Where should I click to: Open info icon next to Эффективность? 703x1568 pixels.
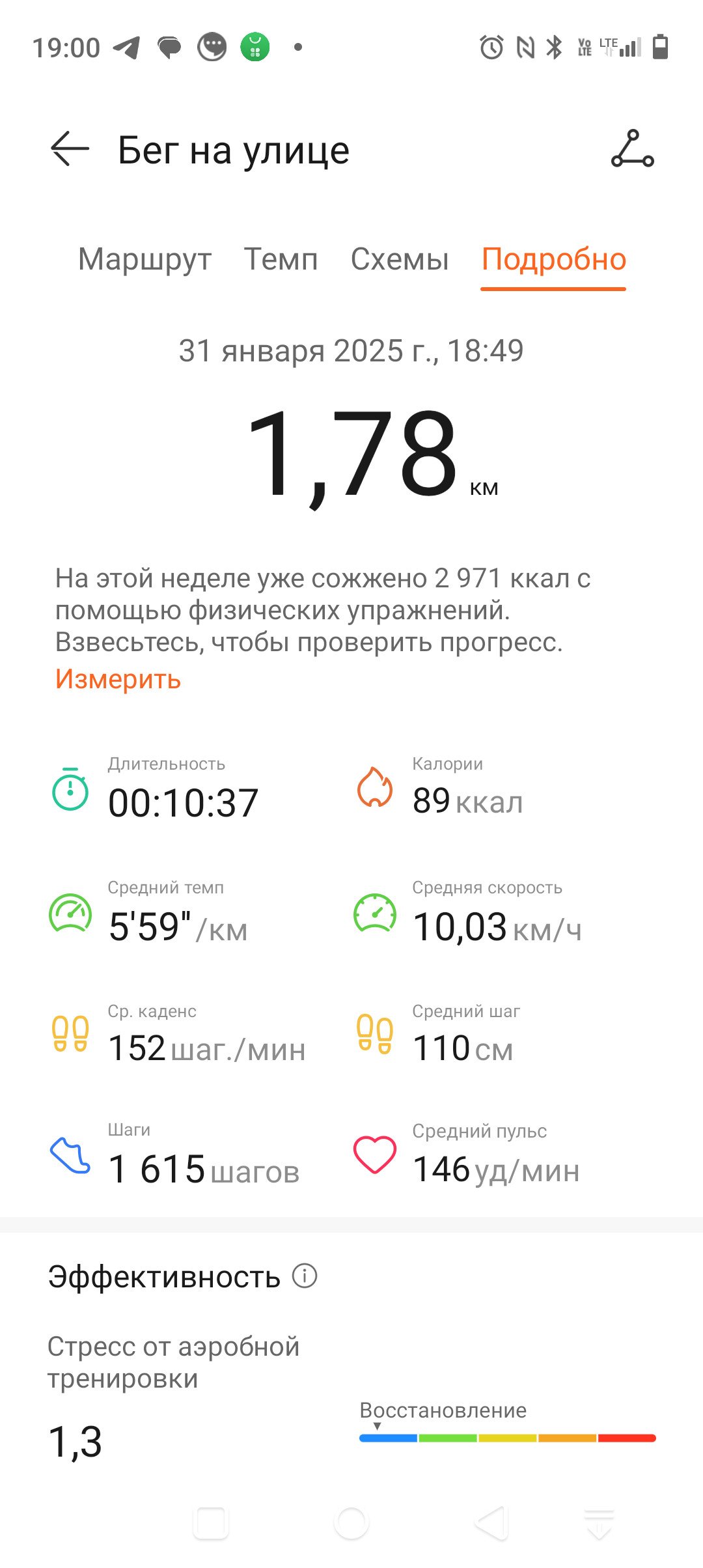tap(305, 1276)
